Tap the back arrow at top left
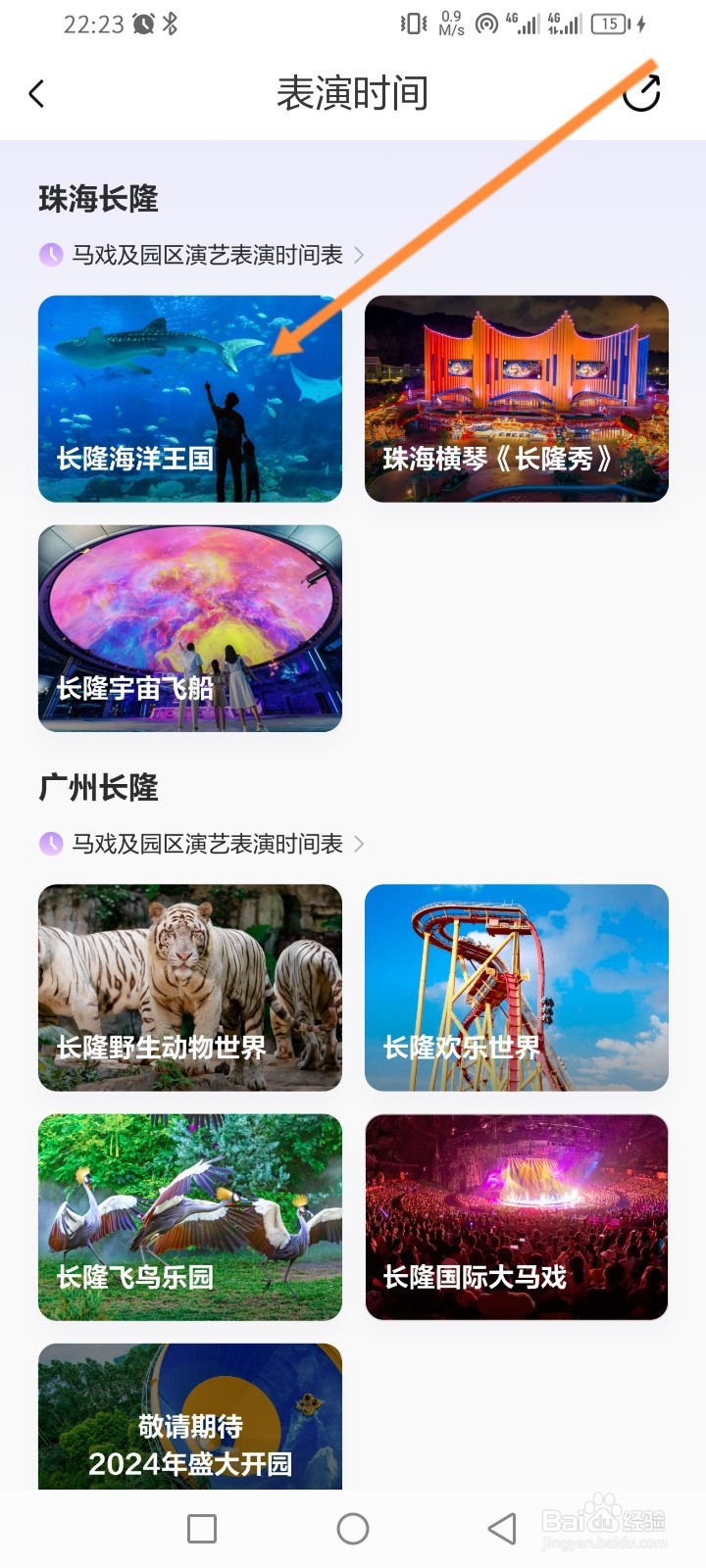This screenshot has height=1568, width=706. 36,93
